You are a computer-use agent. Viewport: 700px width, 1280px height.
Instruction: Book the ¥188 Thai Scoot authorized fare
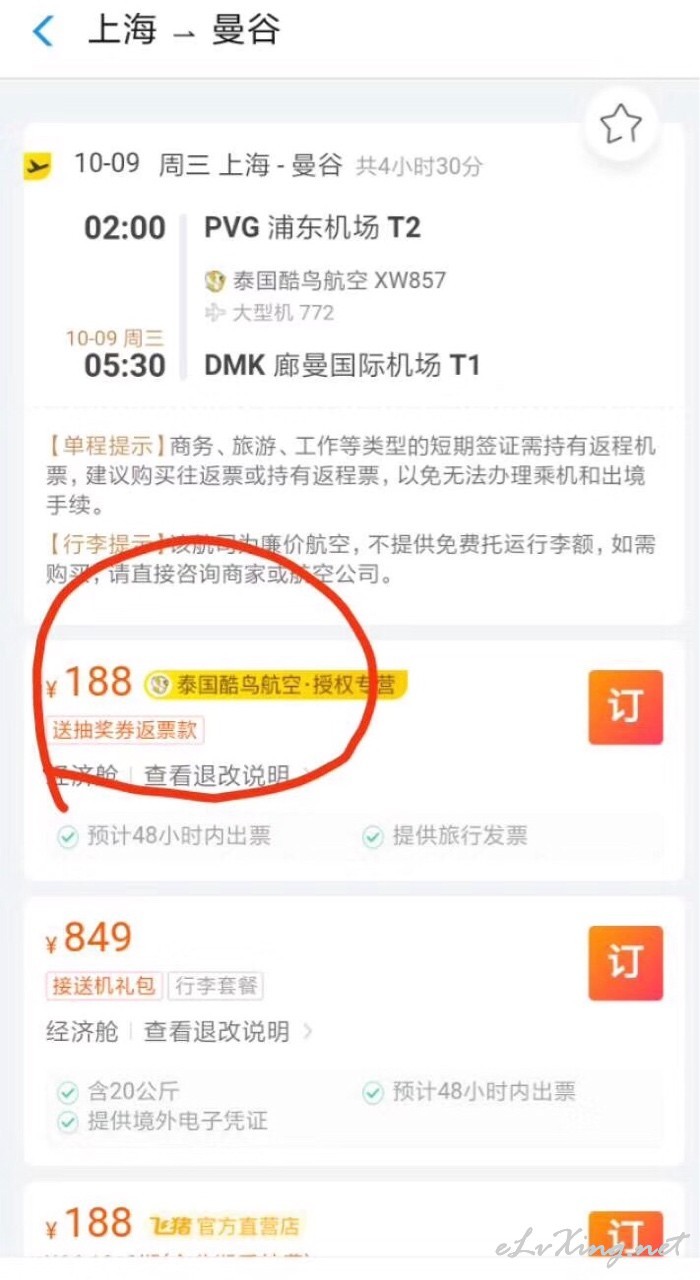[625, 707]
